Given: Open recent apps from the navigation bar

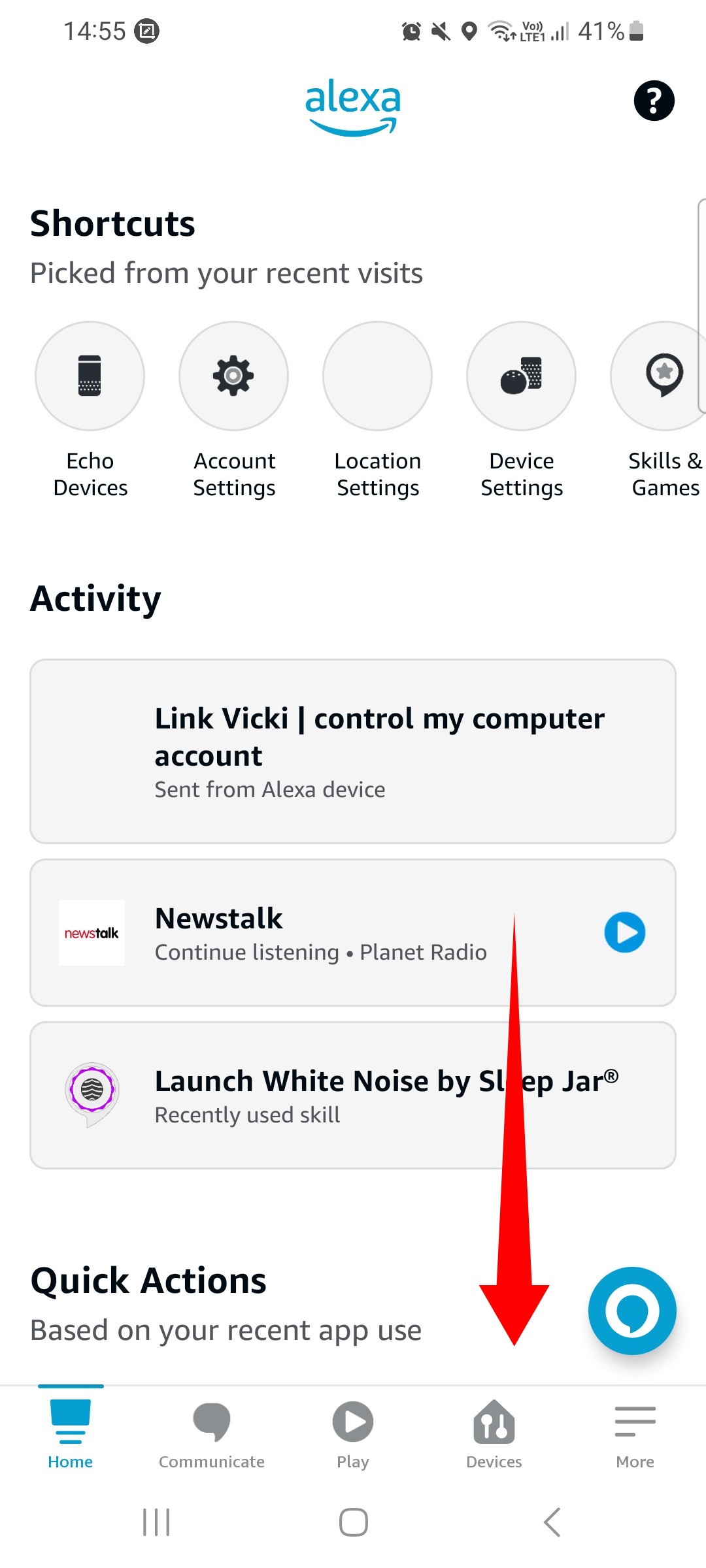Looking at the screenshot, I should [156, 1522].
